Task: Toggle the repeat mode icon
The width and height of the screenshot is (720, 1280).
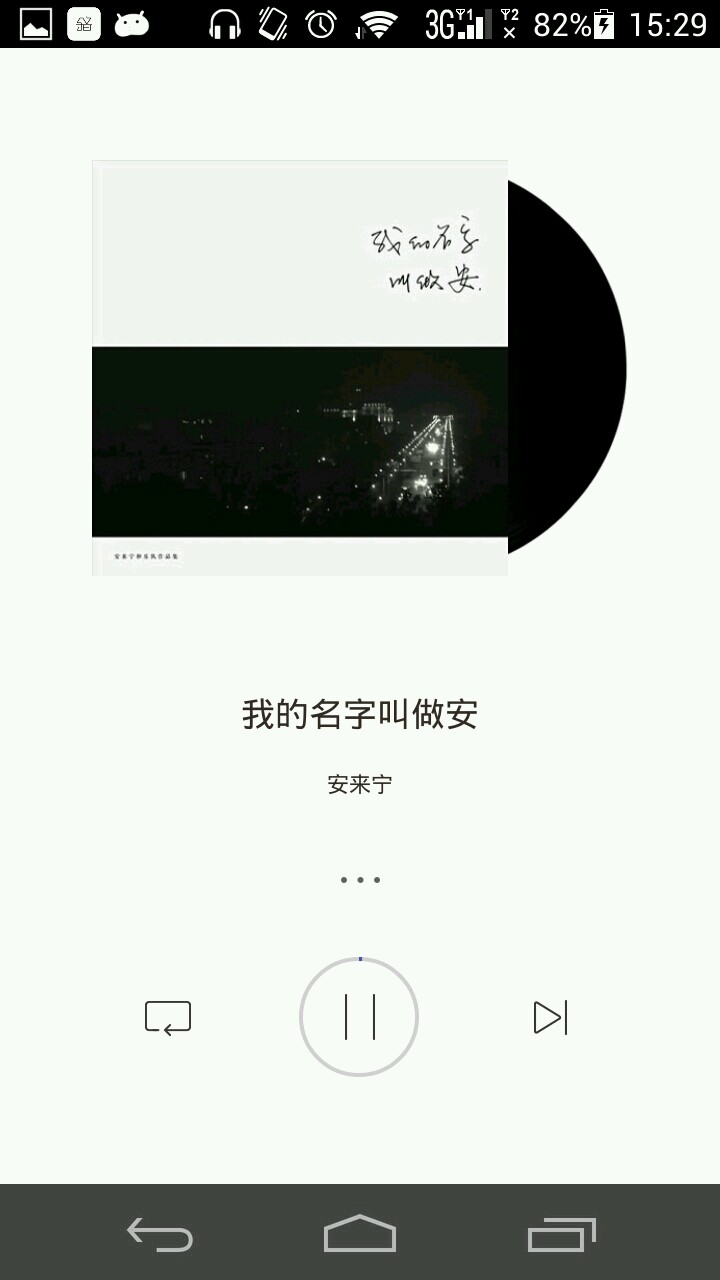Action: click(x=168, y=1018)
